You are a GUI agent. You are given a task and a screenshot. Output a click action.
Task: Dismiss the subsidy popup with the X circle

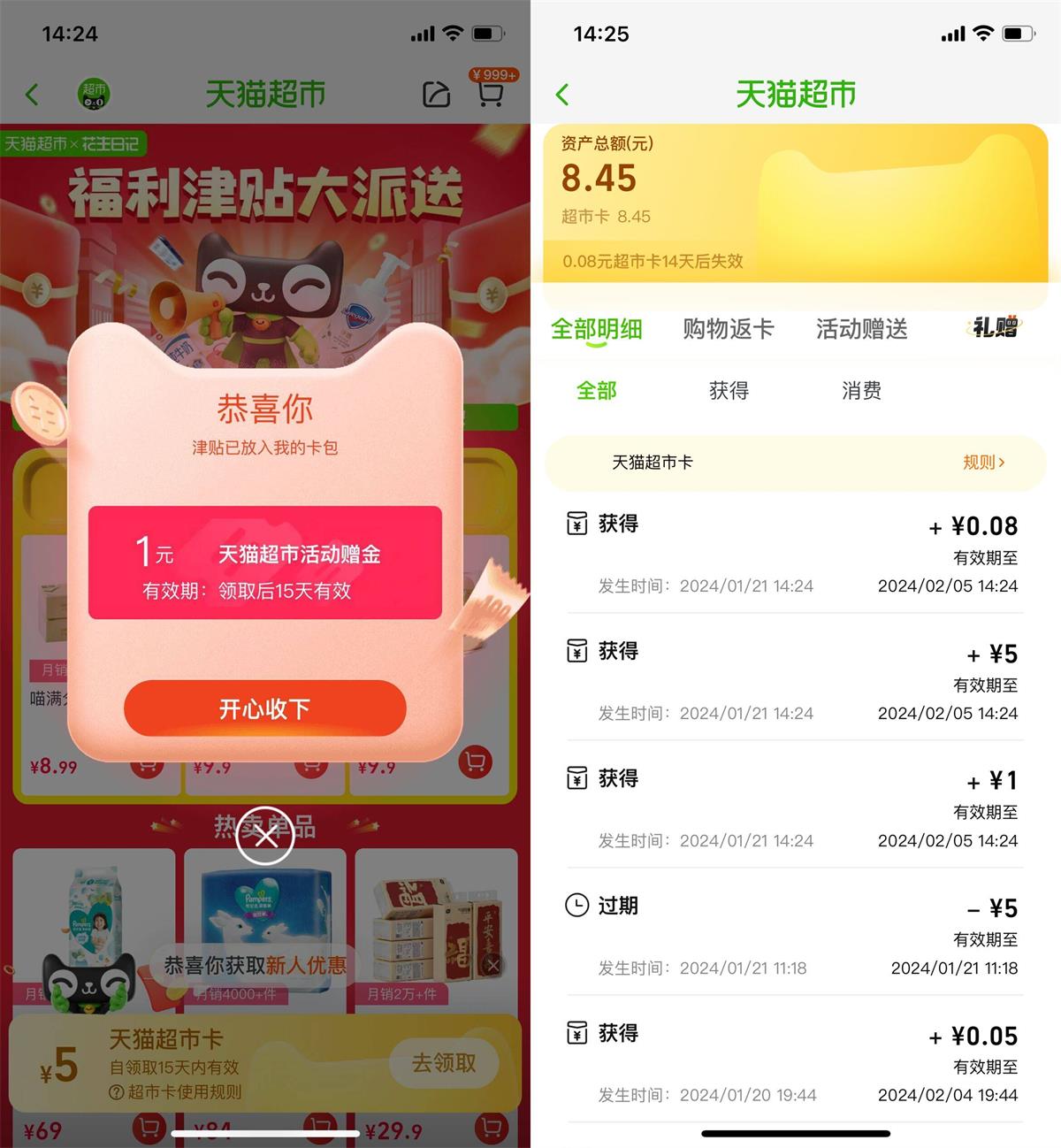point(264,836)
